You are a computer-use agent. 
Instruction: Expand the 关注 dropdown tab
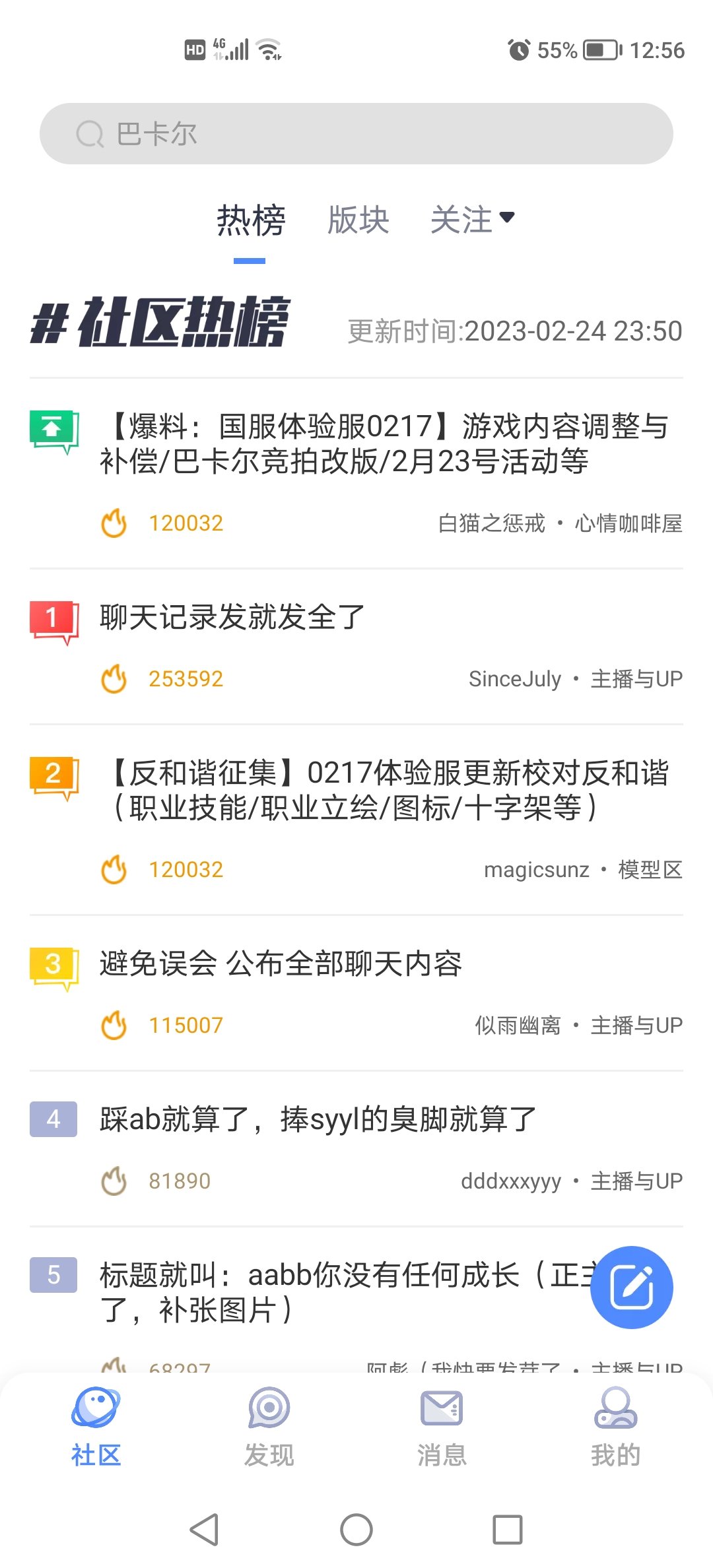[472, 220]
